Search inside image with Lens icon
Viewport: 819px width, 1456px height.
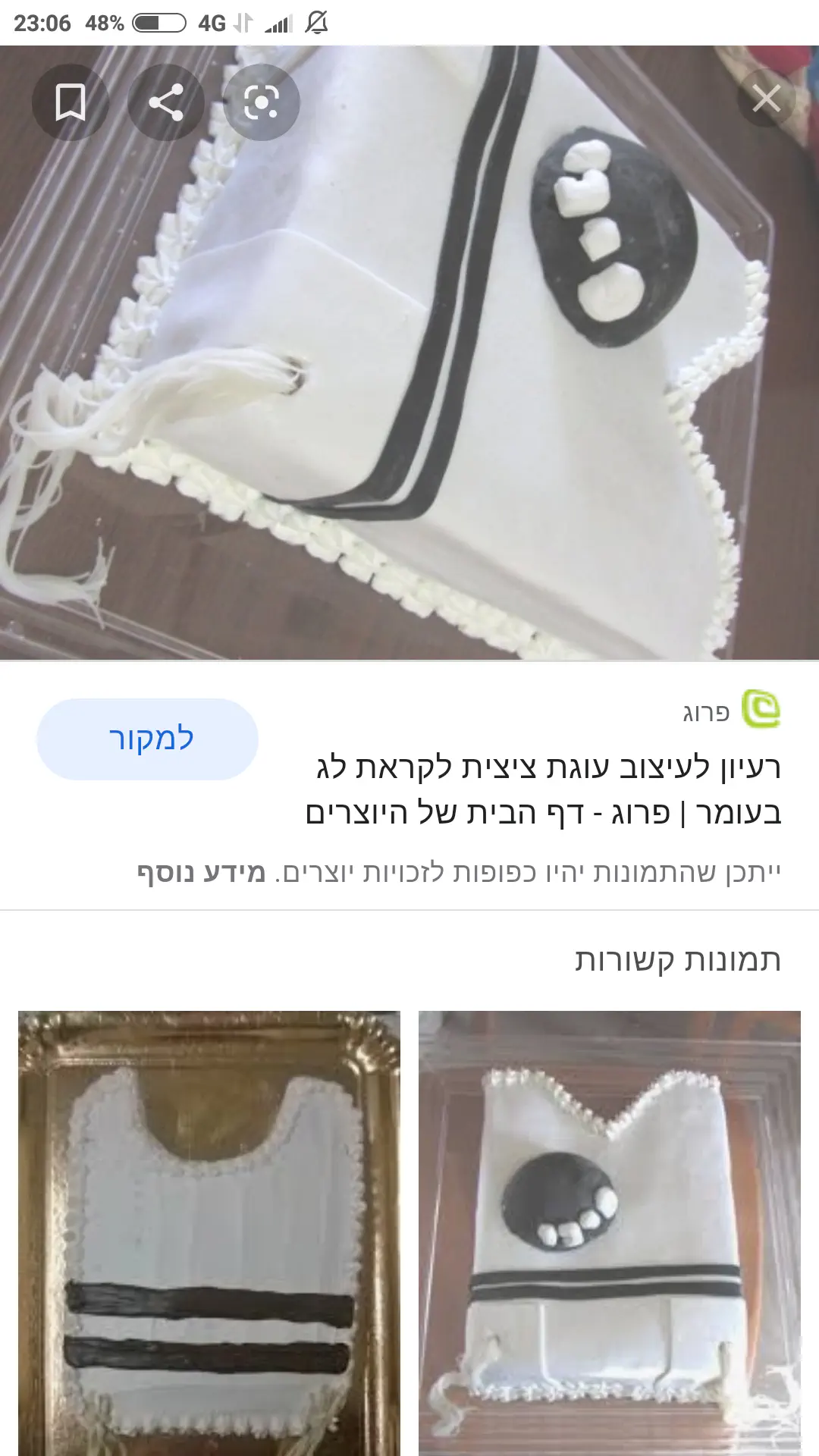[x=262, y=102]
